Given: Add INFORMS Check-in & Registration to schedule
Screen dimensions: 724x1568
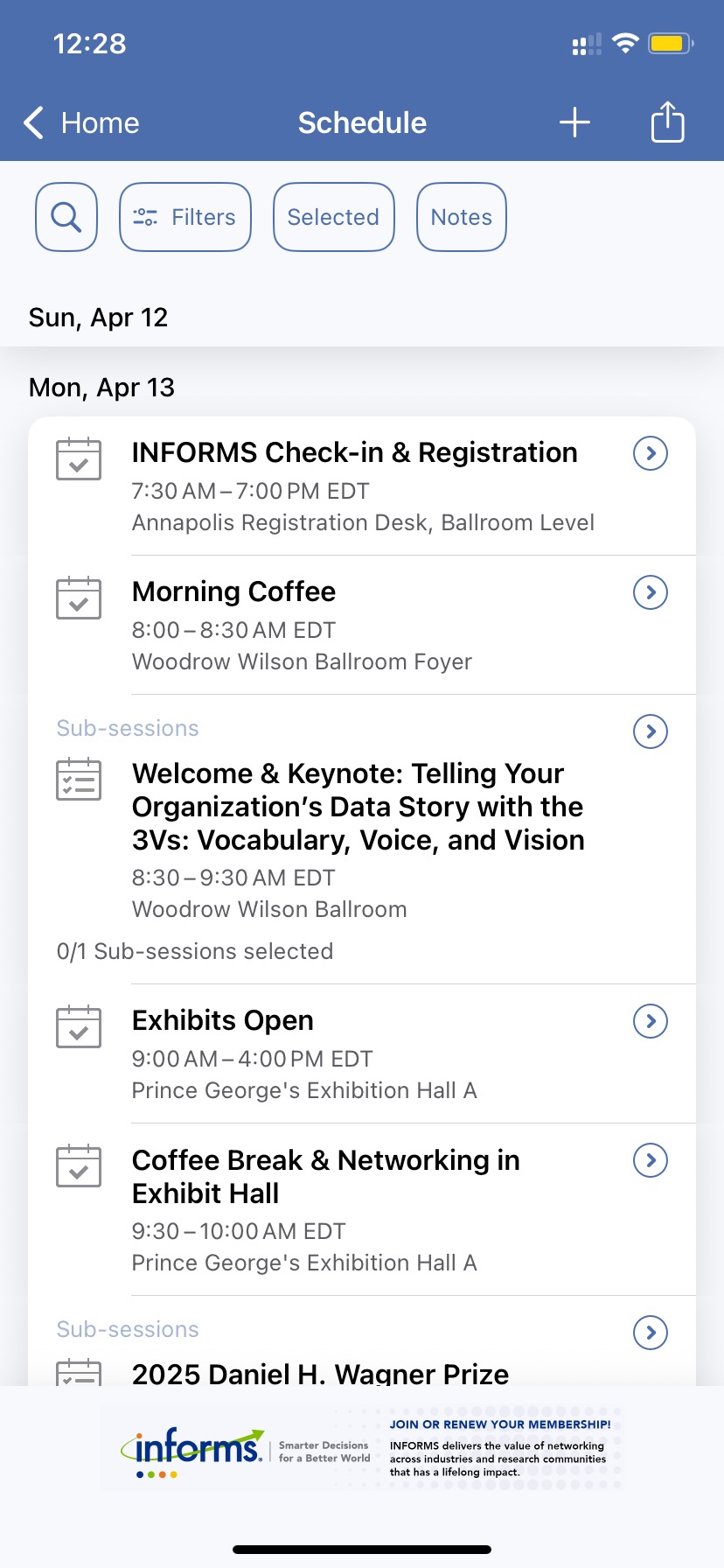Looking at the screenshot, I should [x=79, y=459].
